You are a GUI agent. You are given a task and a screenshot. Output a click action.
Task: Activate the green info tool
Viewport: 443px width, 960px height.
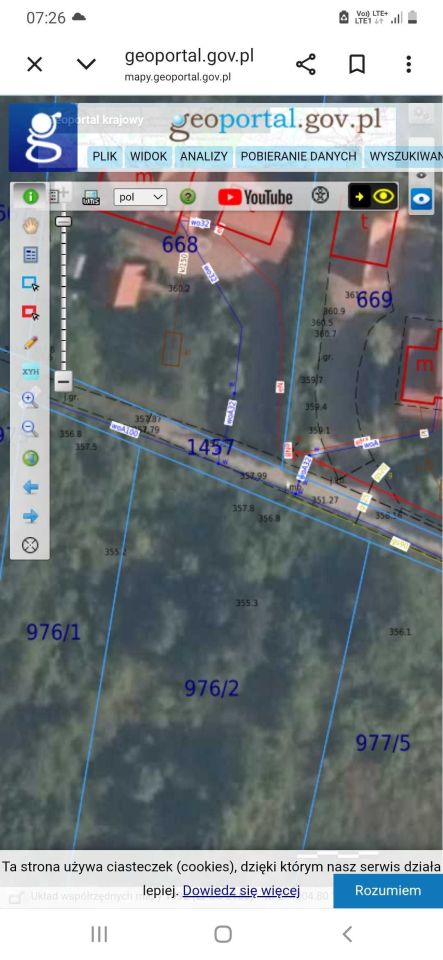30,197
